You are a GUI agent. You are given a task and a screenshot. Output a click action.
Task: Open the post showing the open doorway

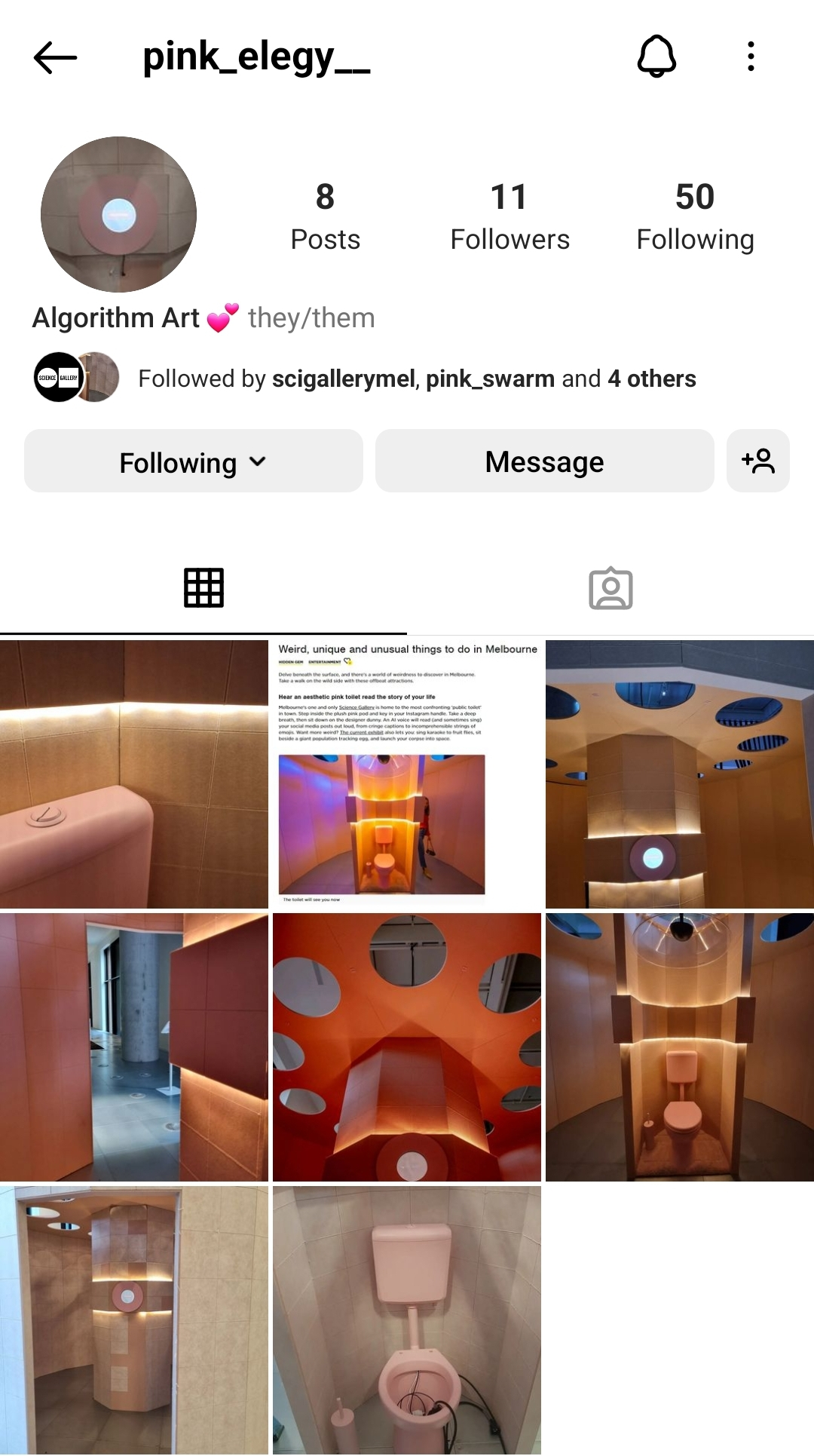pos(134,1047)
